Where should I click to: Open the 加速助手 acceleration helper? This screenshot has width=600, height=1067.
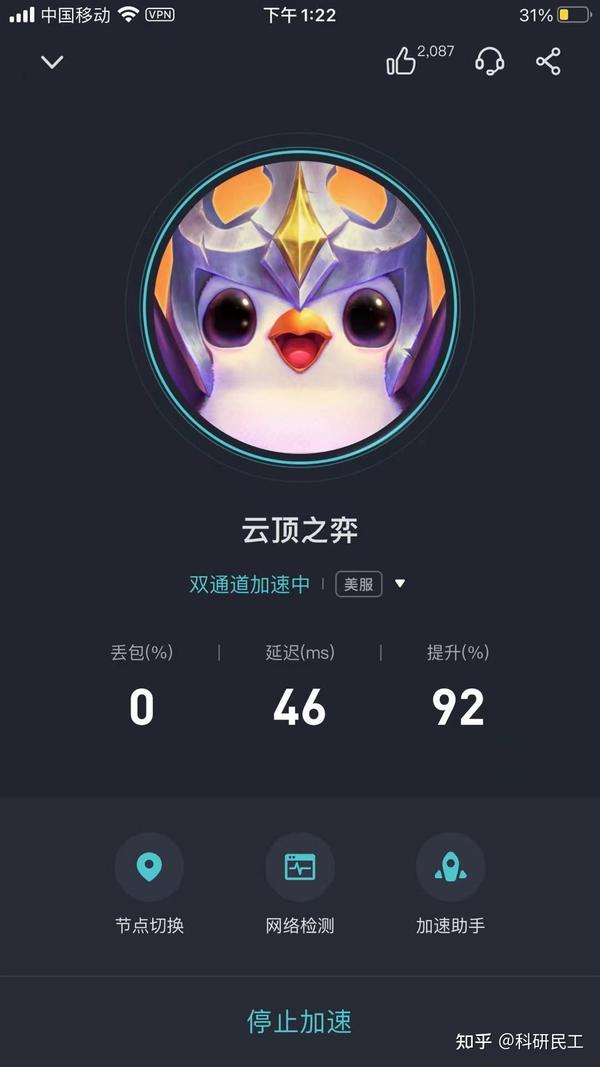pyautogui.click(x=450, y=868)
